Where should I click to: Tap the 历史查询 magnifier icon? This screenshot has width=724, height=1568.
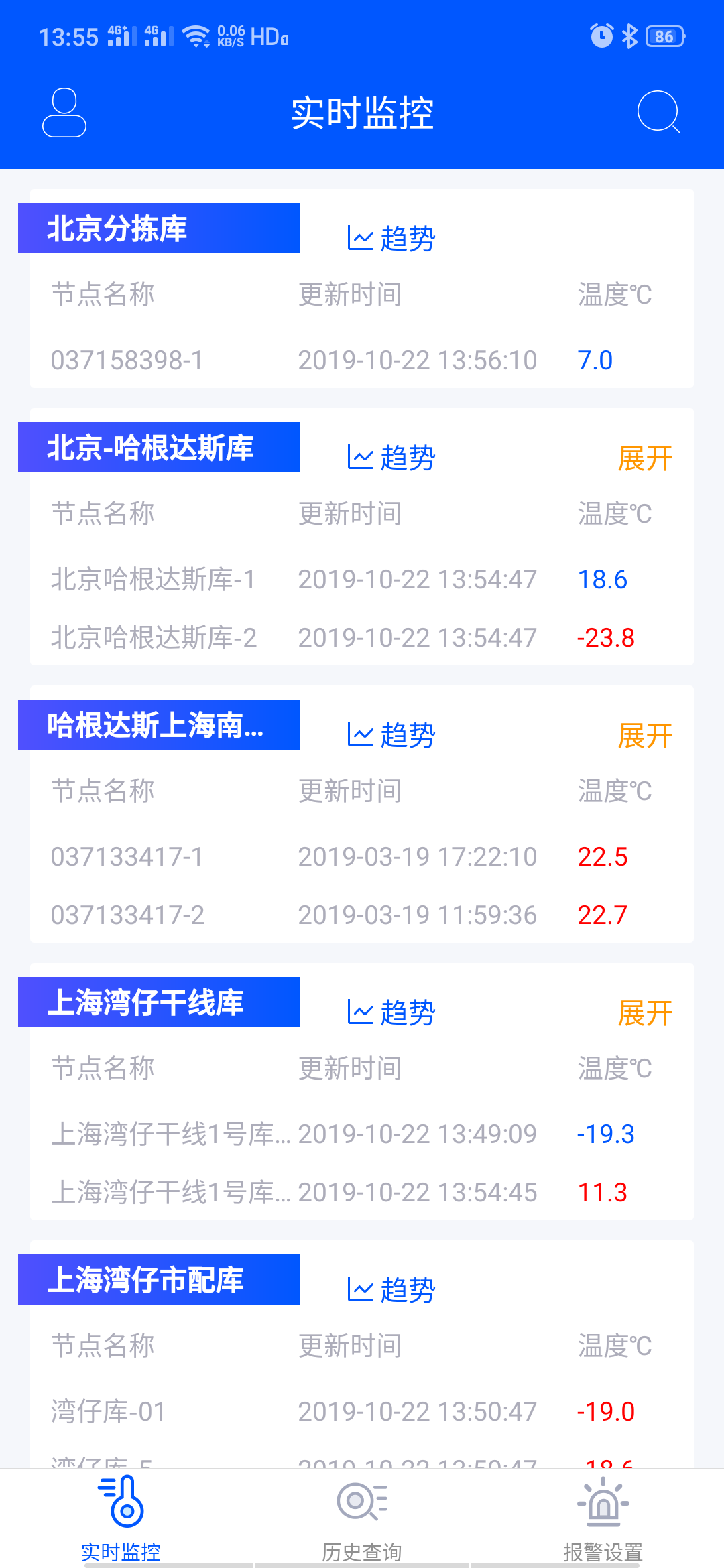[x=361, y=1502]
